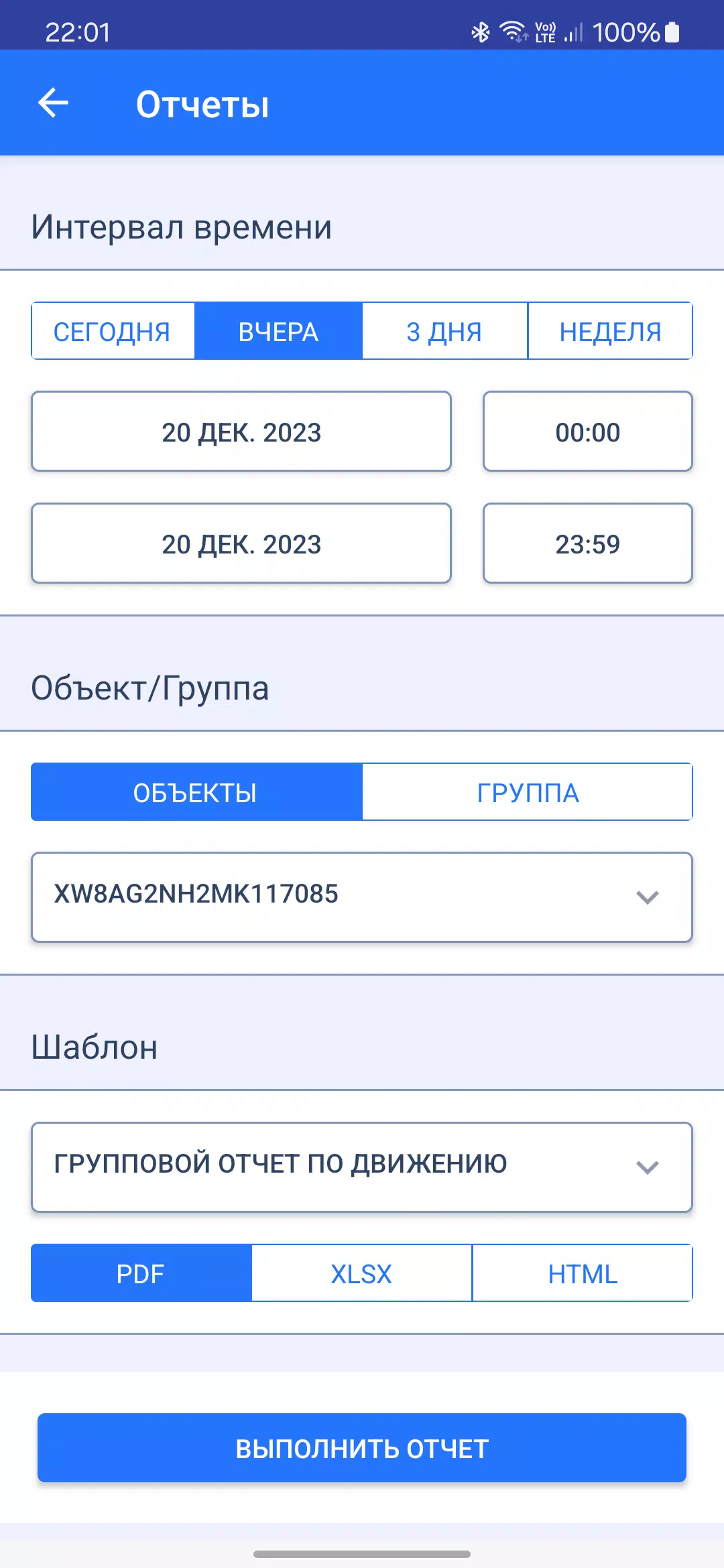Open the end date picker next to 23:59
The width and height of the screenshot is (724, 1568).
[x=241, y=543]
